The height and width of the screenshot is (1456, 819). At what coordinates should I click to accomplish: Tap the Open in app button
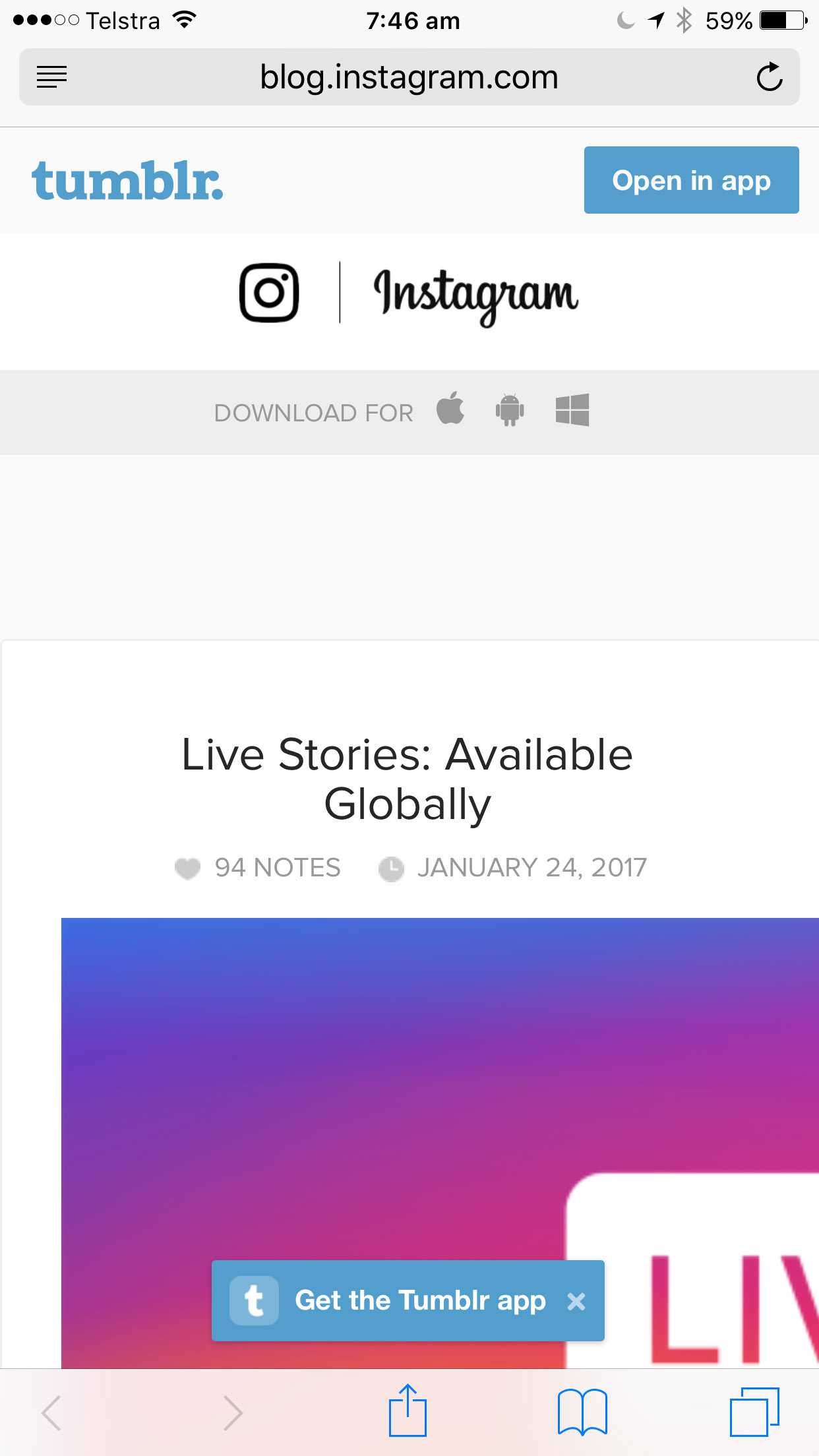[691, 180]
